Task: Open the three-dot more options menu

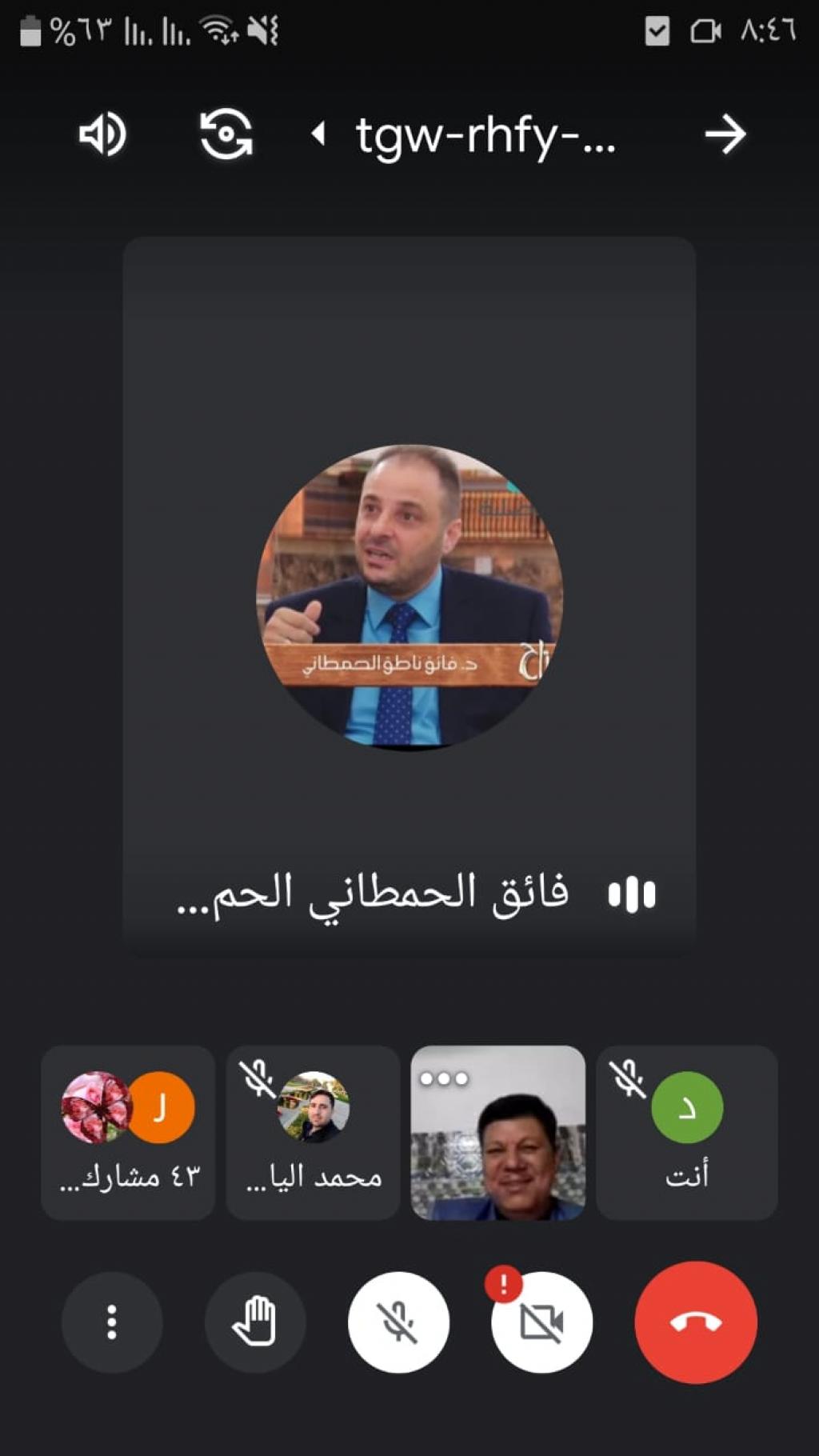Action: tap(112, 1322)
